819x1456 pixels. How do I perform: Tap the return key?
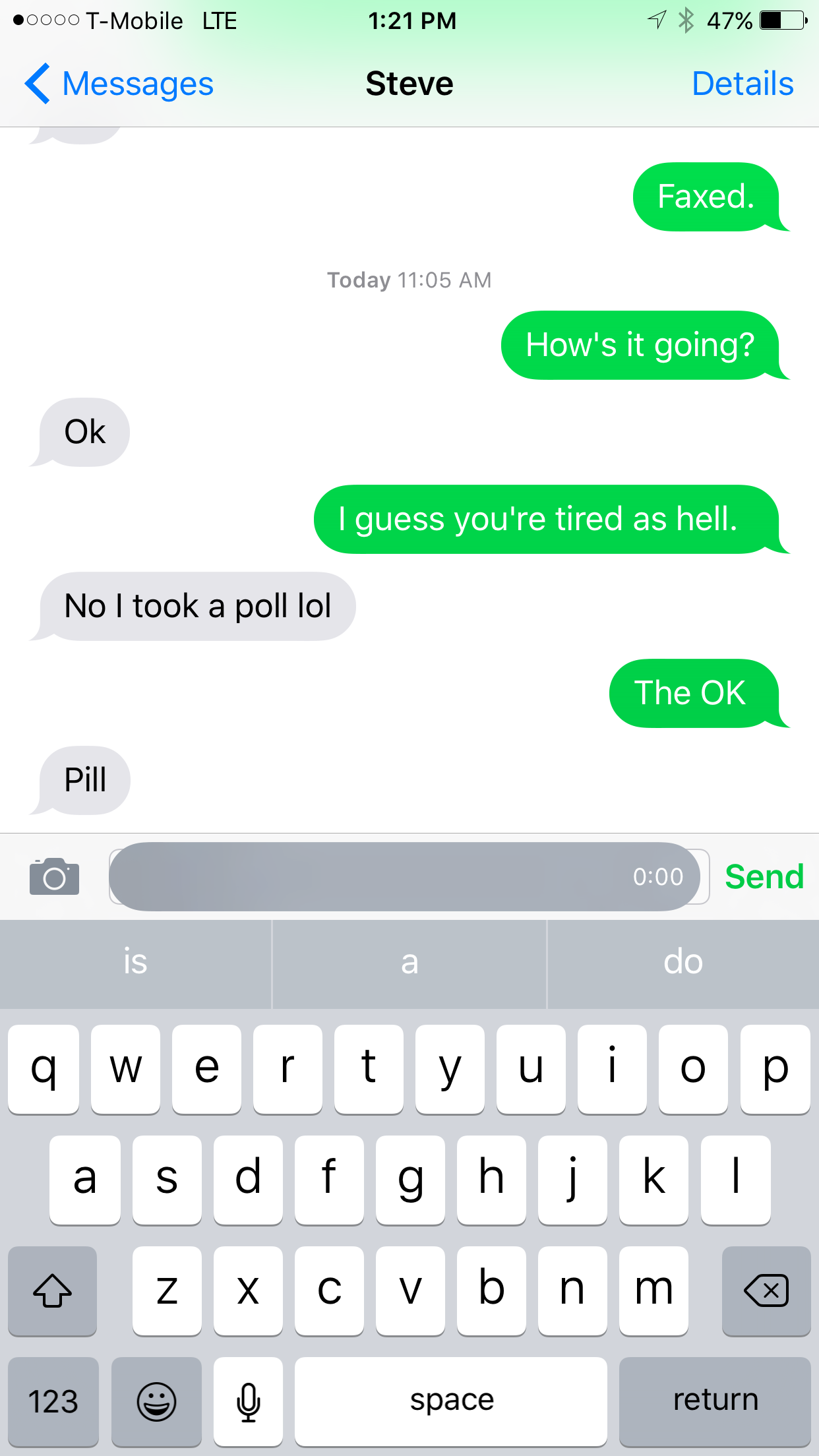tap(715, 1401)
